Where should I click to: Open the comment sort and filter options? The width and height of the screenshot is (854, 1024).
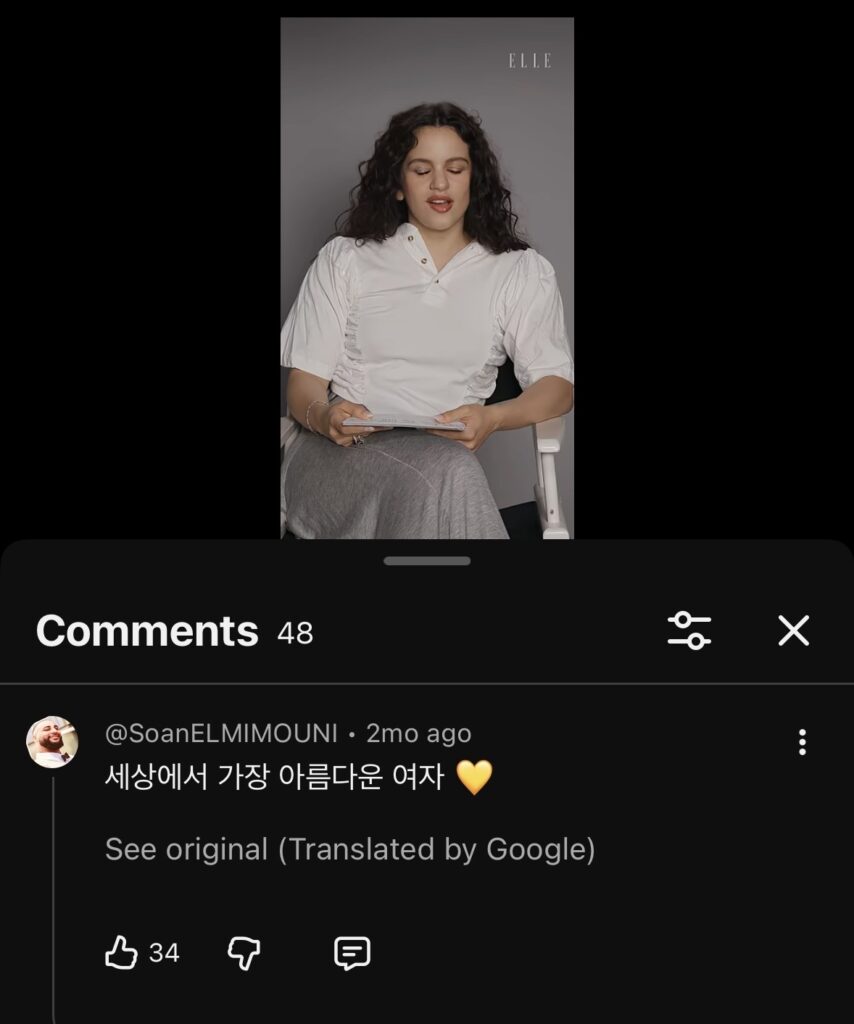click(x=689, y=630)
